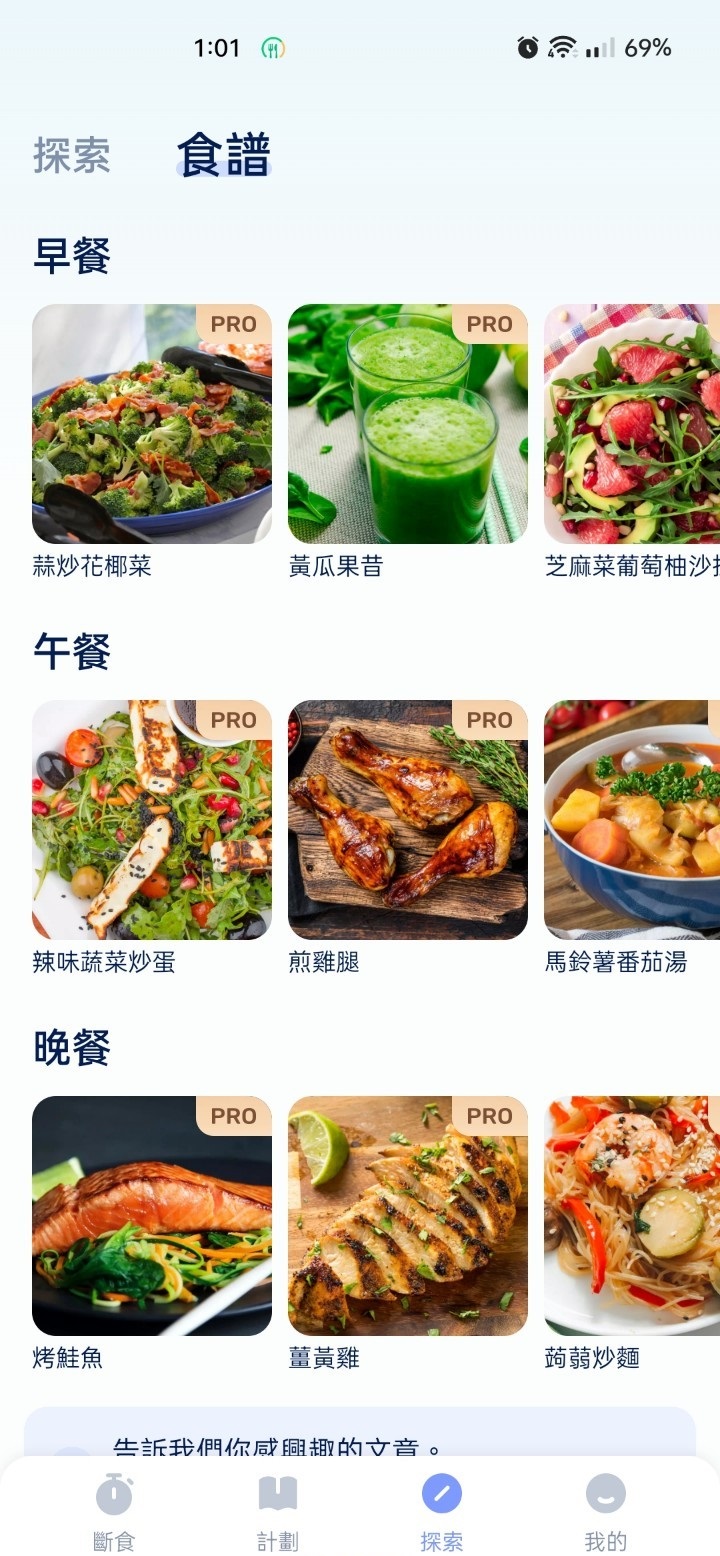Go to the 斷食 tab
Viewport: 720px width, 1556px height.
(114, 1512)
